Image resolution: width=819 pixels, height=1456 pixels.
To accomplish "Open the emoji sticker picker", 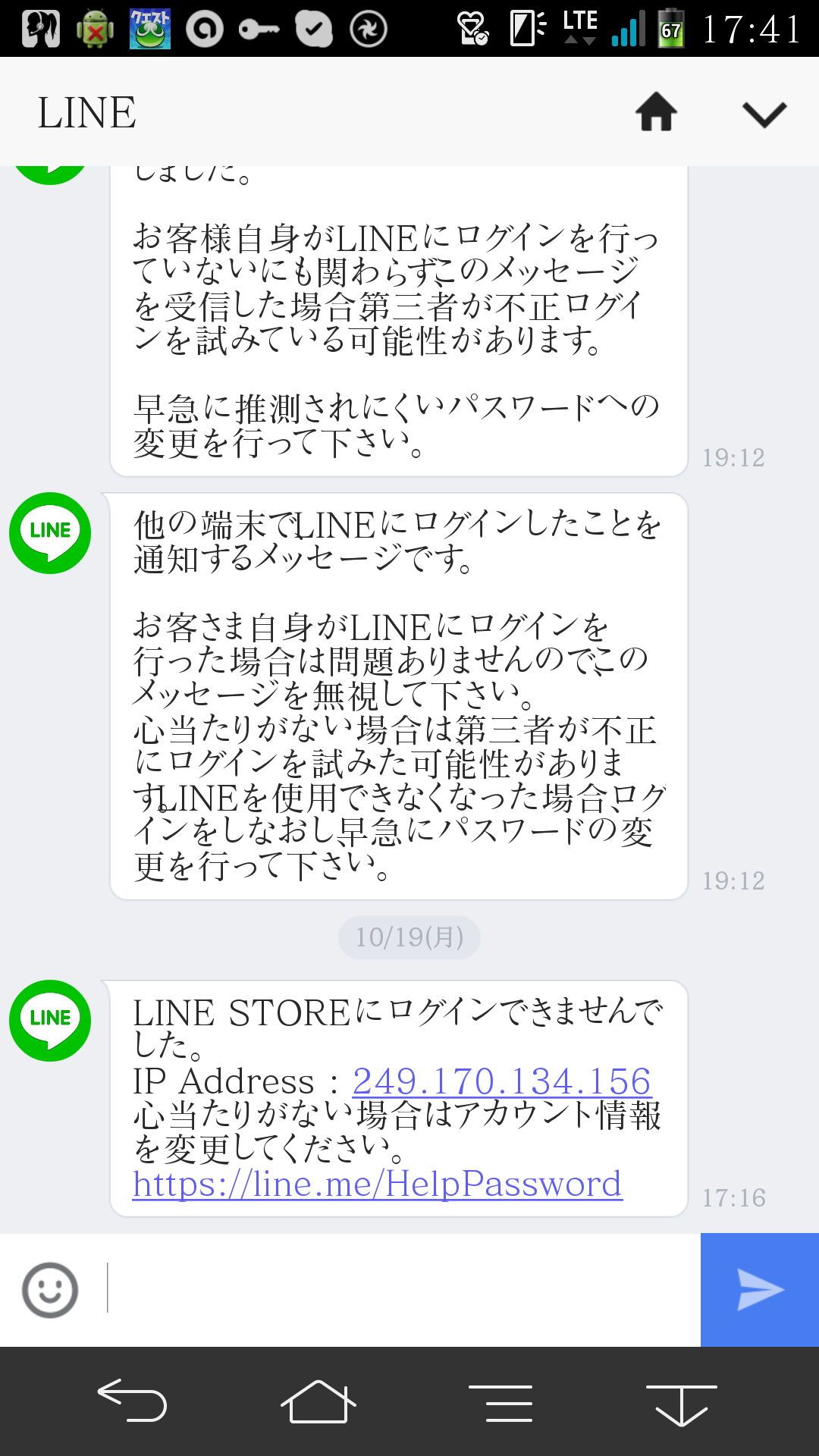I will [x=50, y=1290].
